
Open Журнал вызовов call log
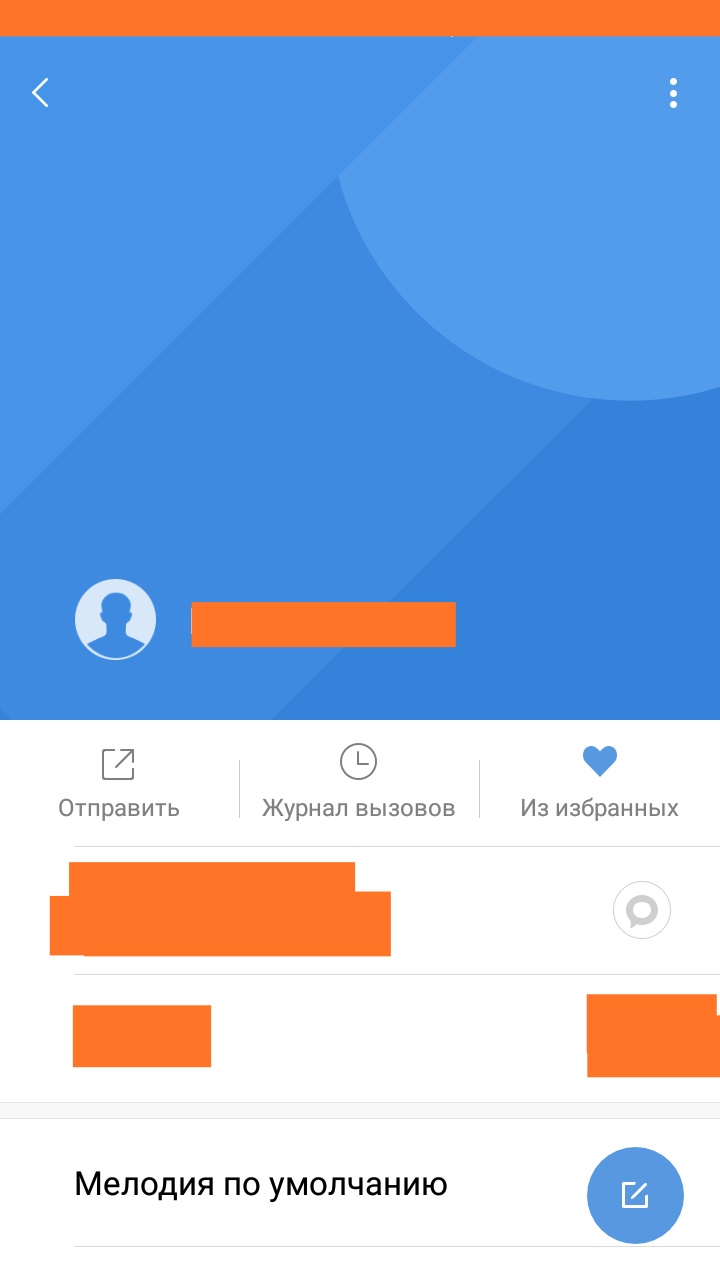coord(358,783)
